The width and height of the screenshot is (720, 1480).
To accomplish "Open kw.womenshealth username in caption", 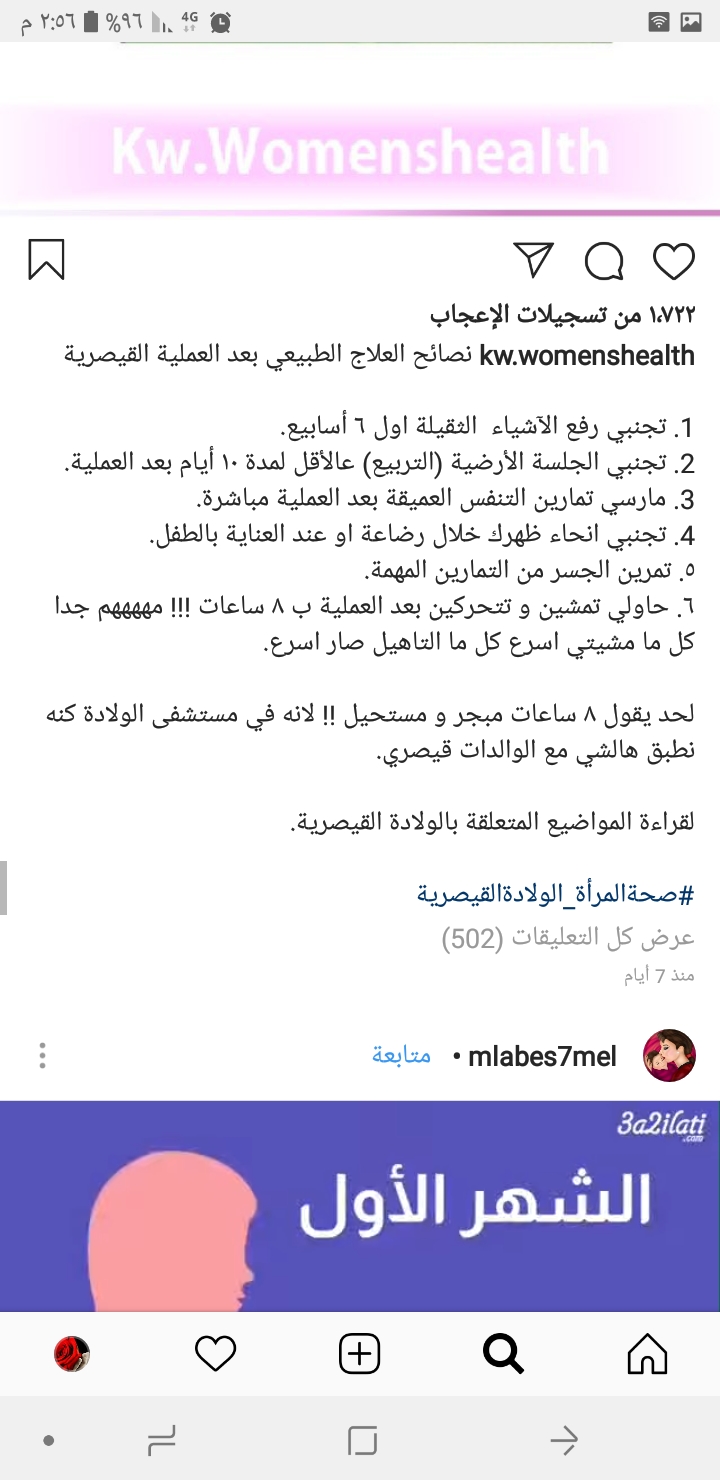I will coord(587,355).
